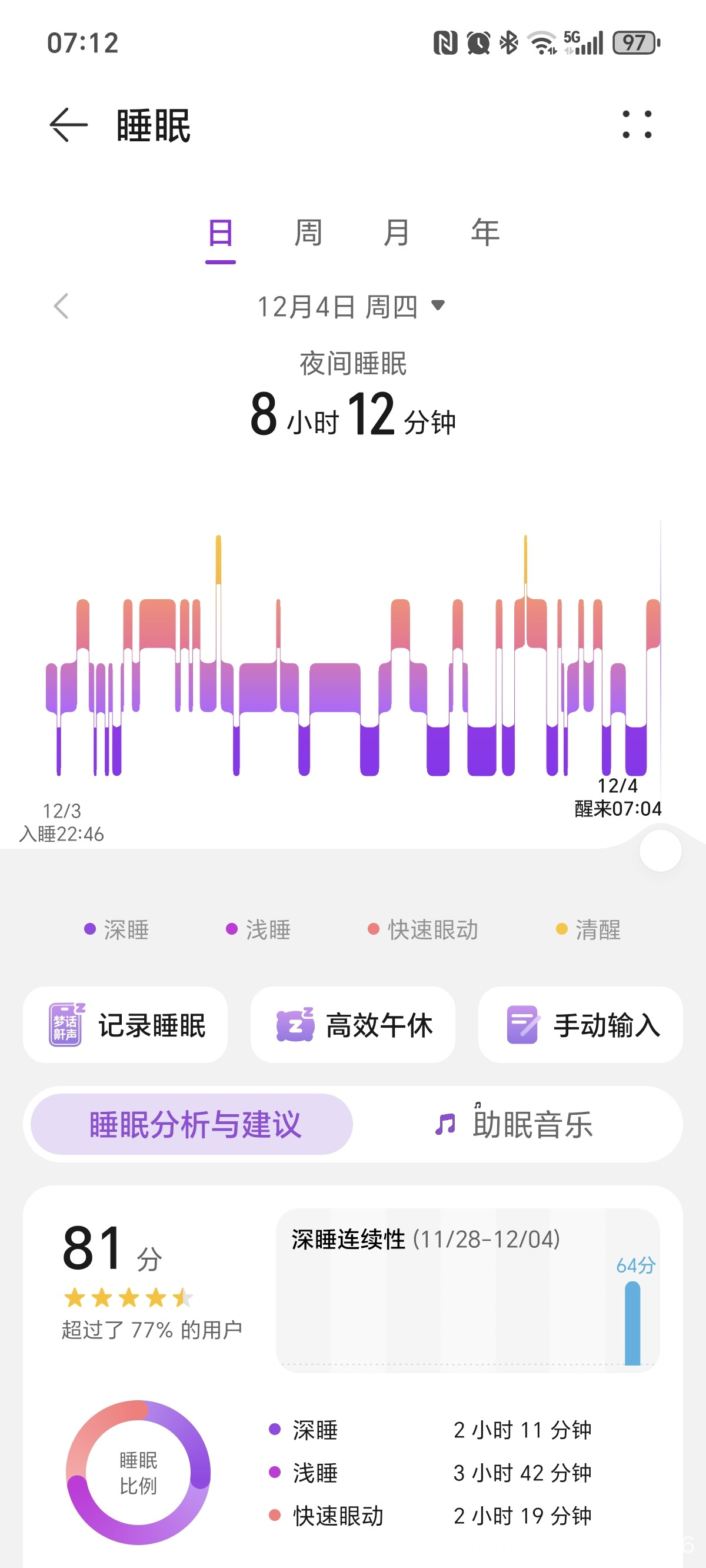The image size is (706, 1568).
Task: Go back from the 睡眠 page
Action: [68, 125]
